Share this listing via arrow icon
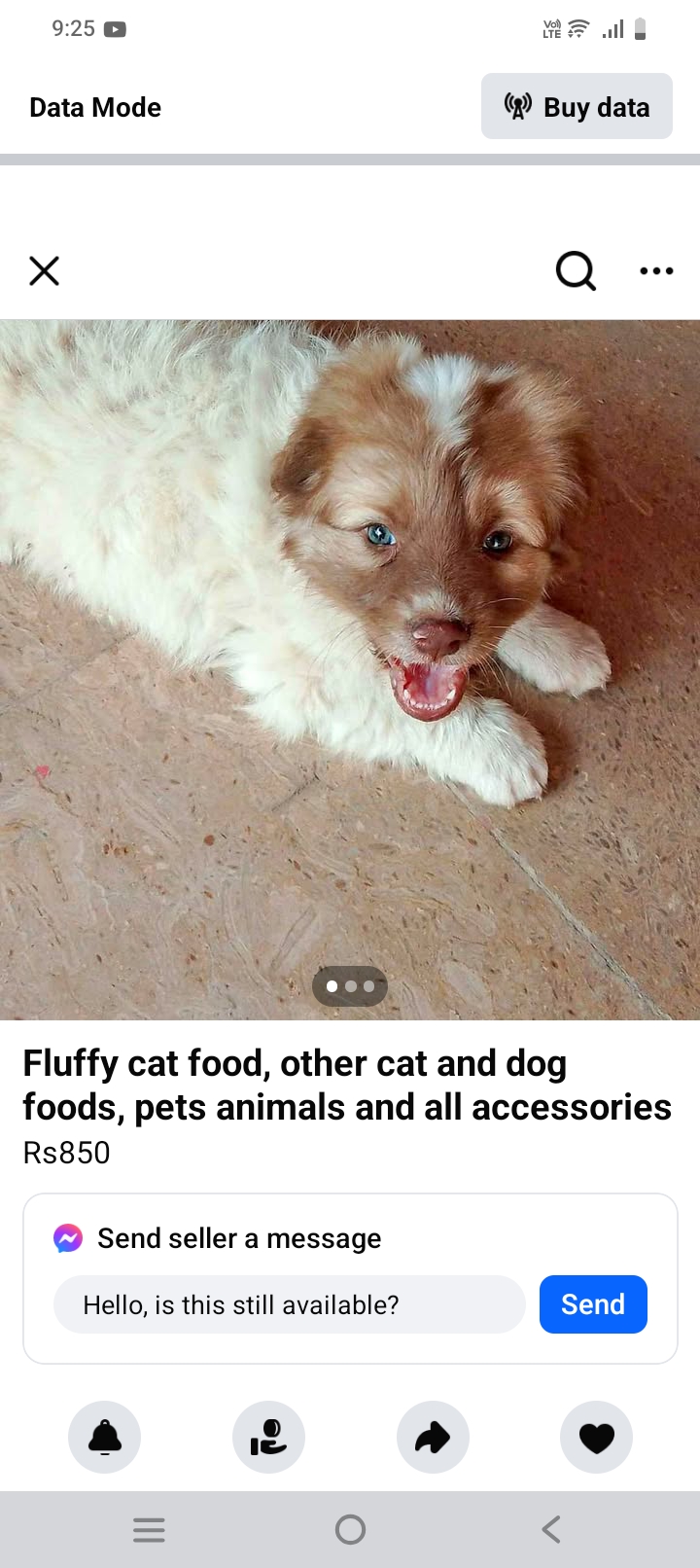This screenshot has height=1568, width=700. point(433,1437)
